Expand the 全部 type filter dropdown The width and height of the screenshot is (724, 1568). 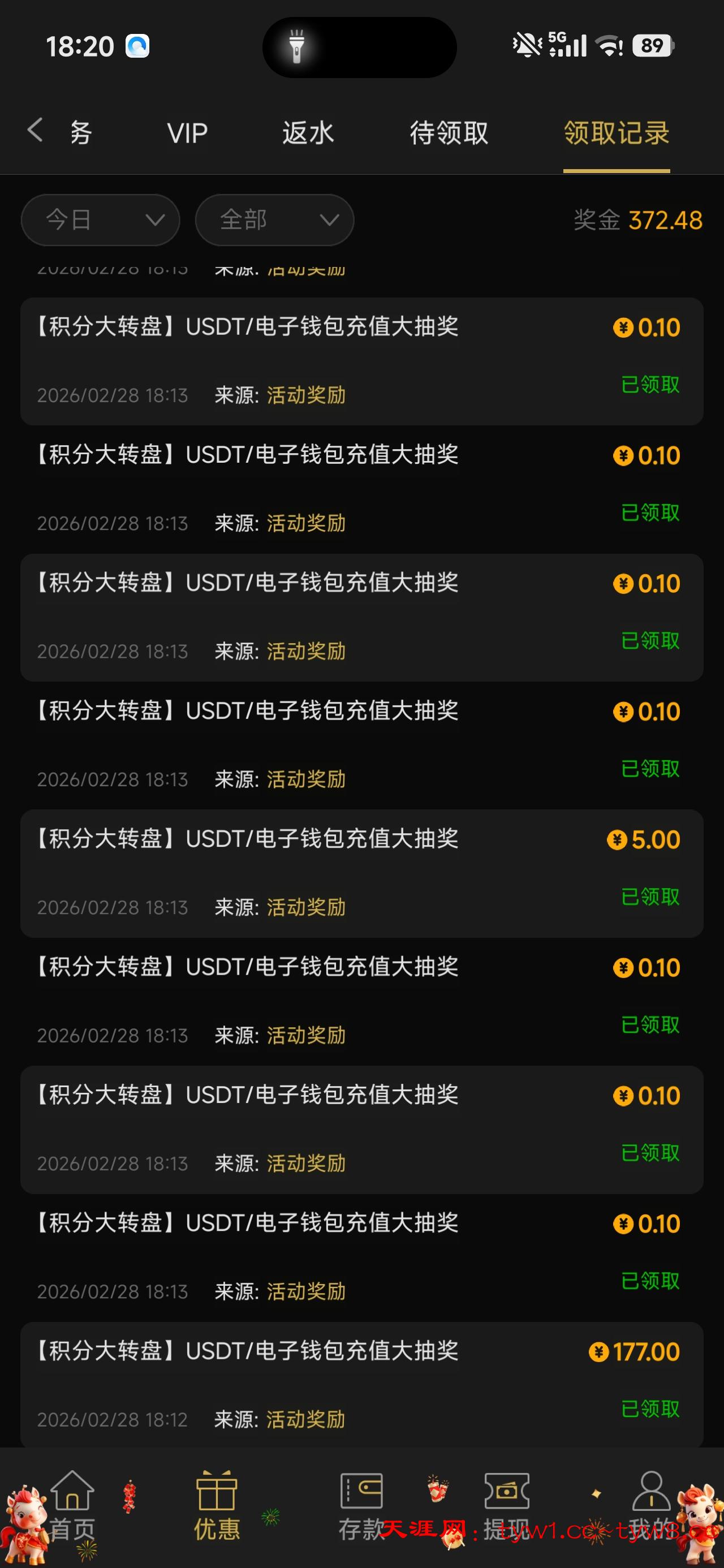click(275, 219)
